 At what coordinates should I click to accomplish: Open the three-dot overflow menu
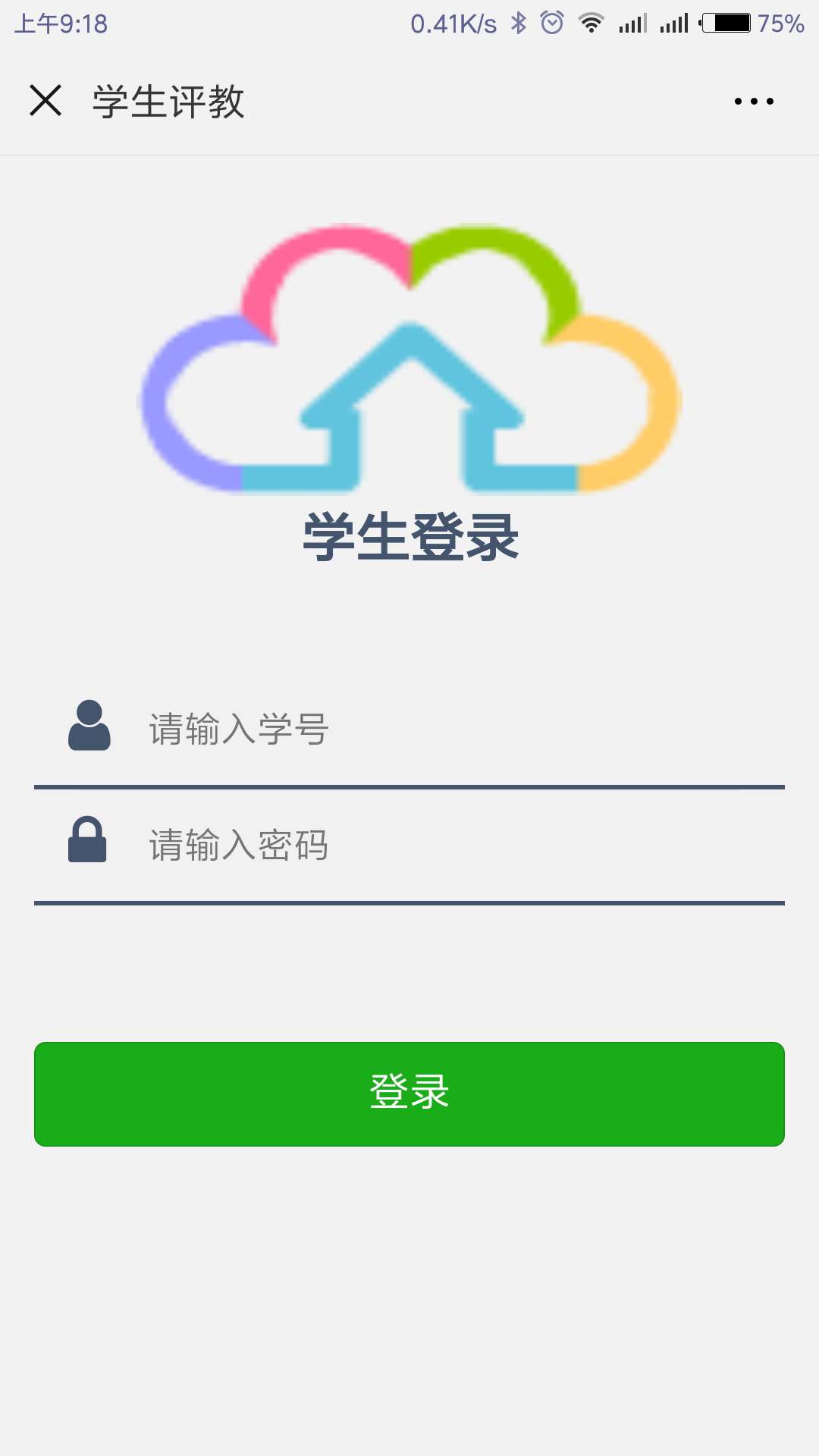tap(754, 101)
